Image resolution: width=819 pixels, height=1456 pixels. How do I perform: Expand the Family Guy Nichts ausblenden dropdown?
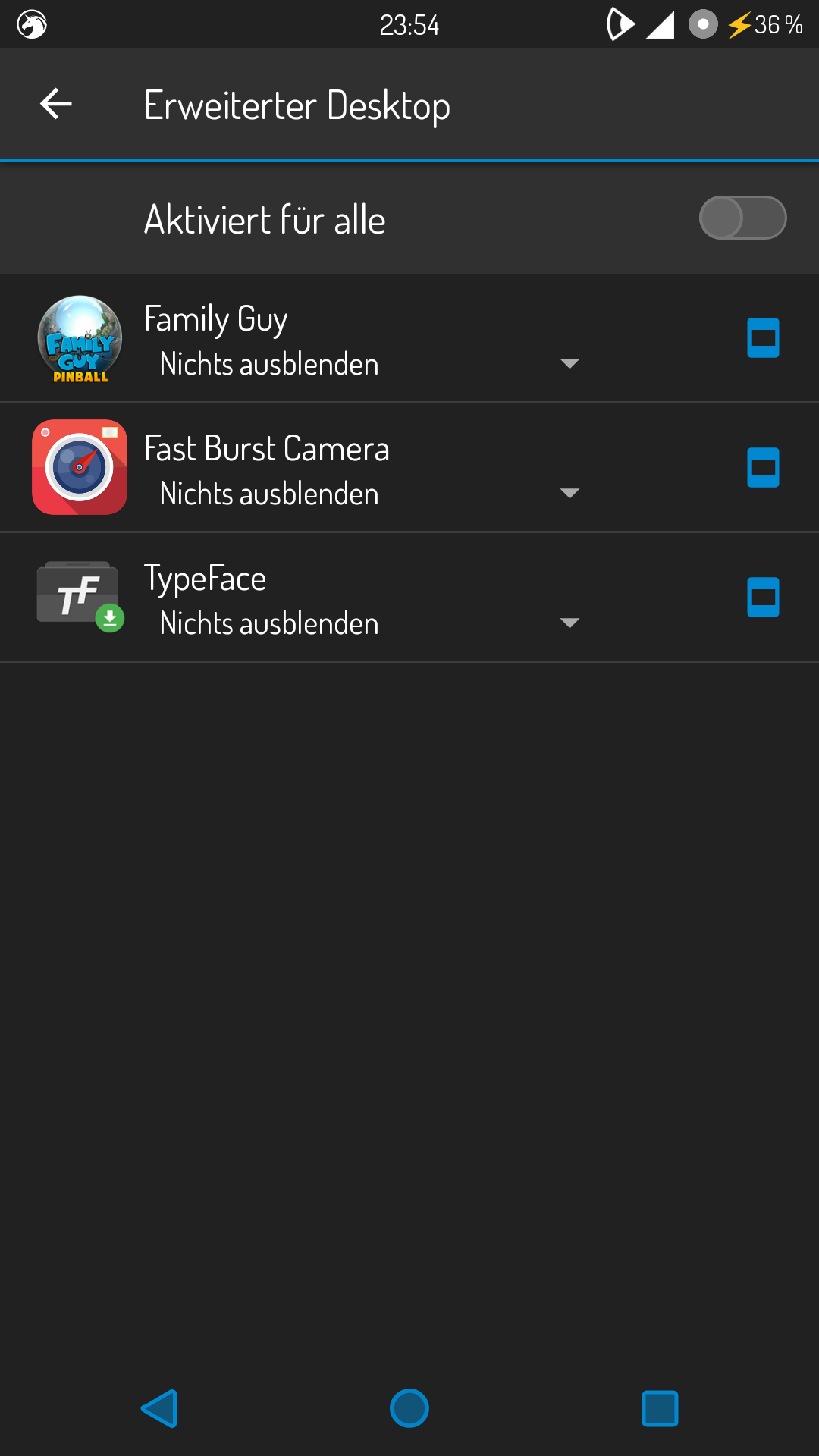point(369,364)
